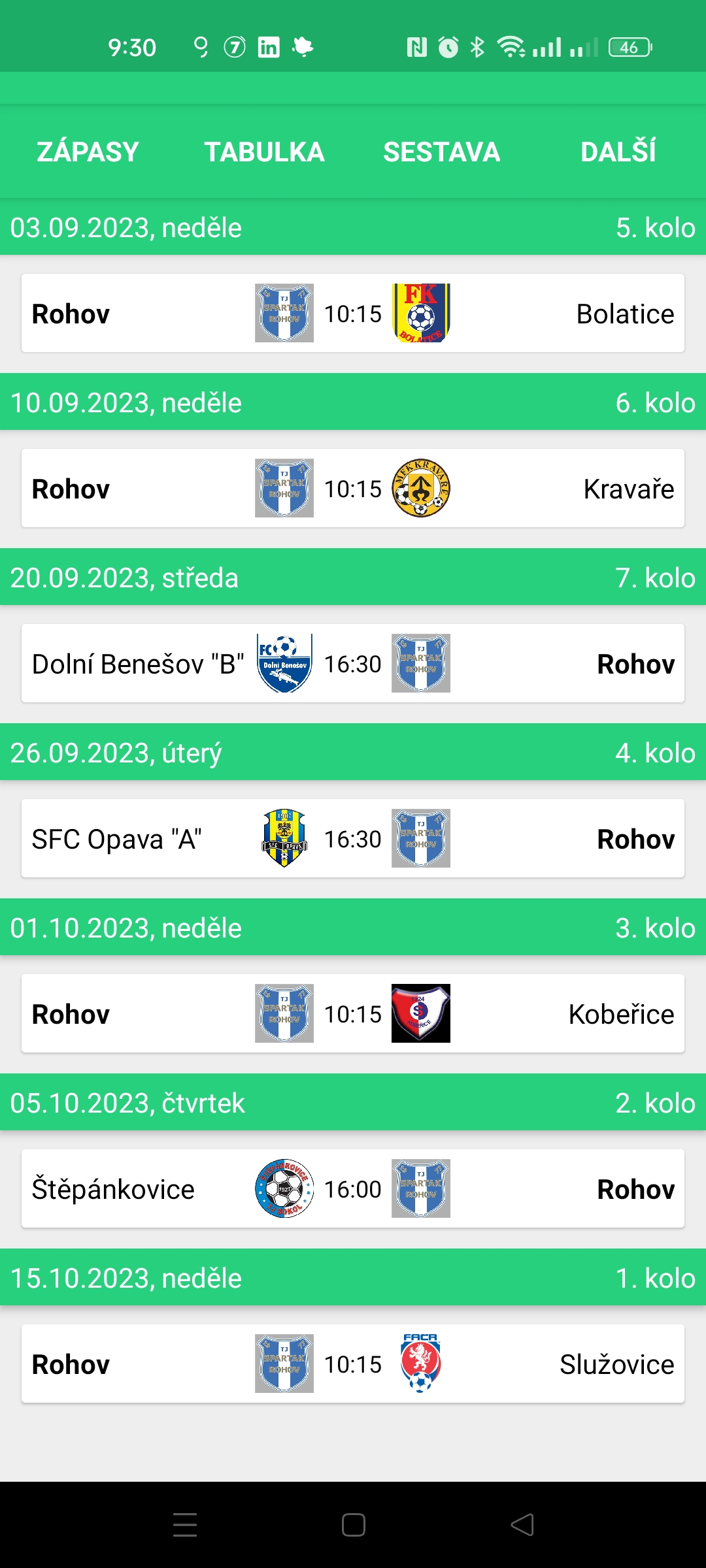The width and height of the screenshot is (706, 1568).
Task: Open the Rohov vs Služovice match
Action: tap(353, 1364)
